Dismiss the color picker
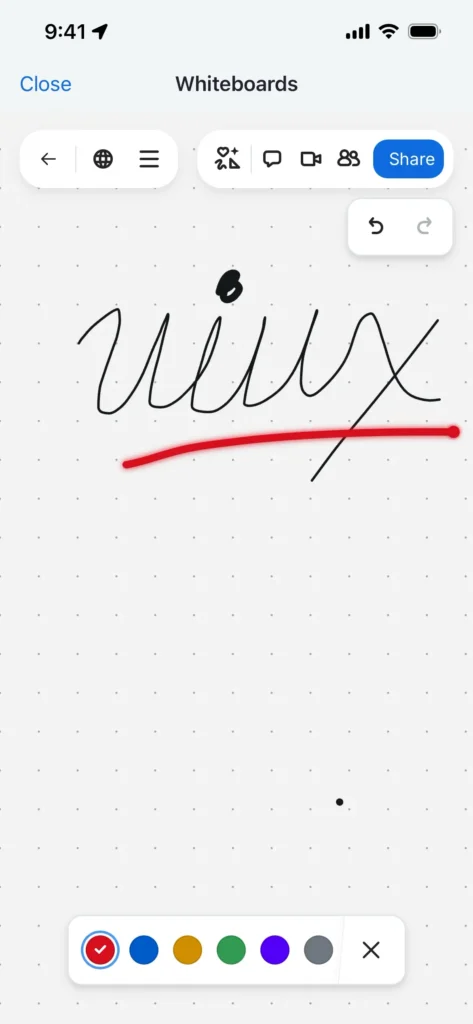Image resolution: width=473 pixels, height=1024 pixels. point(371,950)
